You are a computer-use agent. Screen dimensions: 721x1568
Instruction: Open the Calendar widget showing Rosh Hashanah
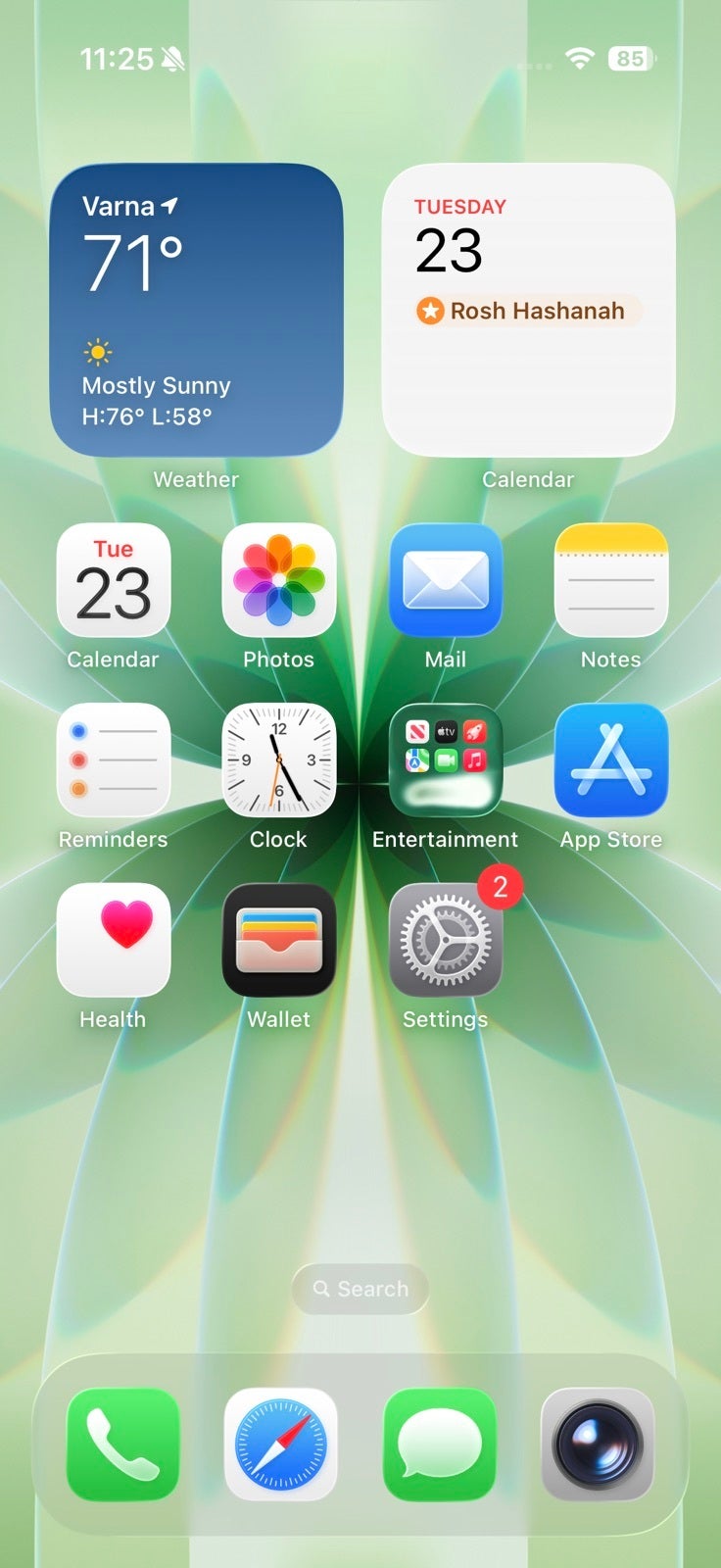(528, 310)
